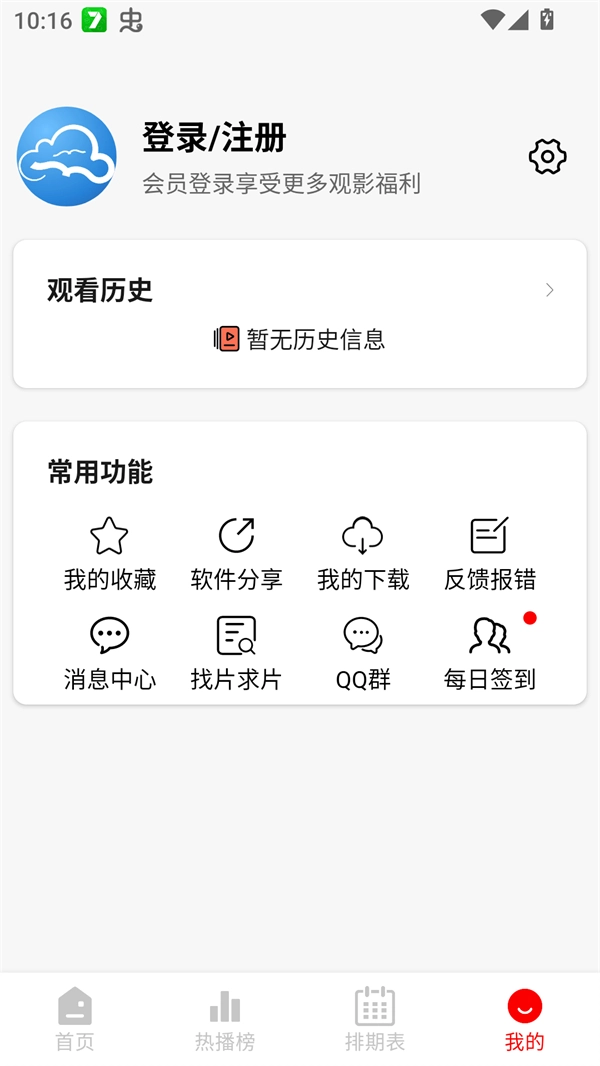Open 我的收藏 favorites
This screenshot has width=600, height=1066.
click(x=109, y=554)
